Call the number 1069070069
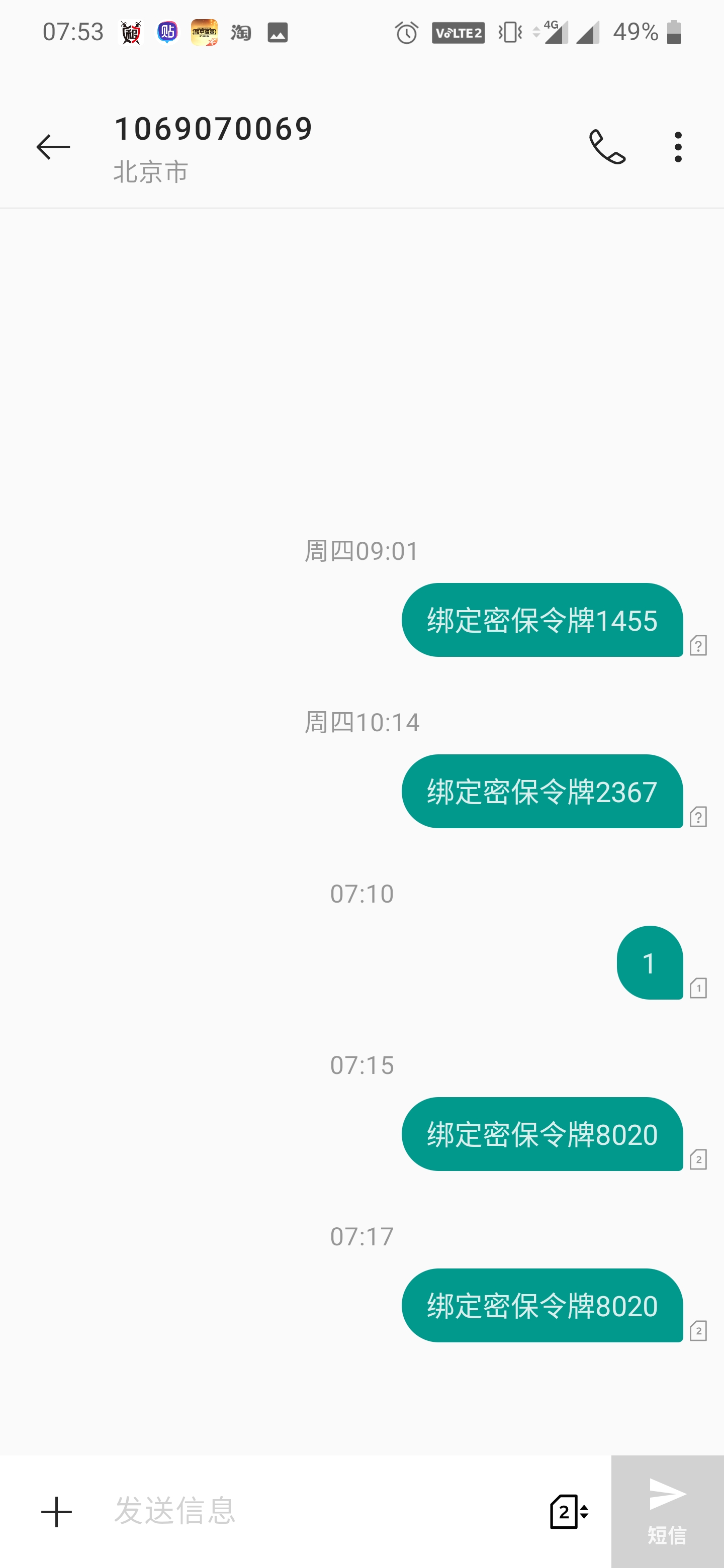This screenshot has width=724, height=1568. (607, 147)
